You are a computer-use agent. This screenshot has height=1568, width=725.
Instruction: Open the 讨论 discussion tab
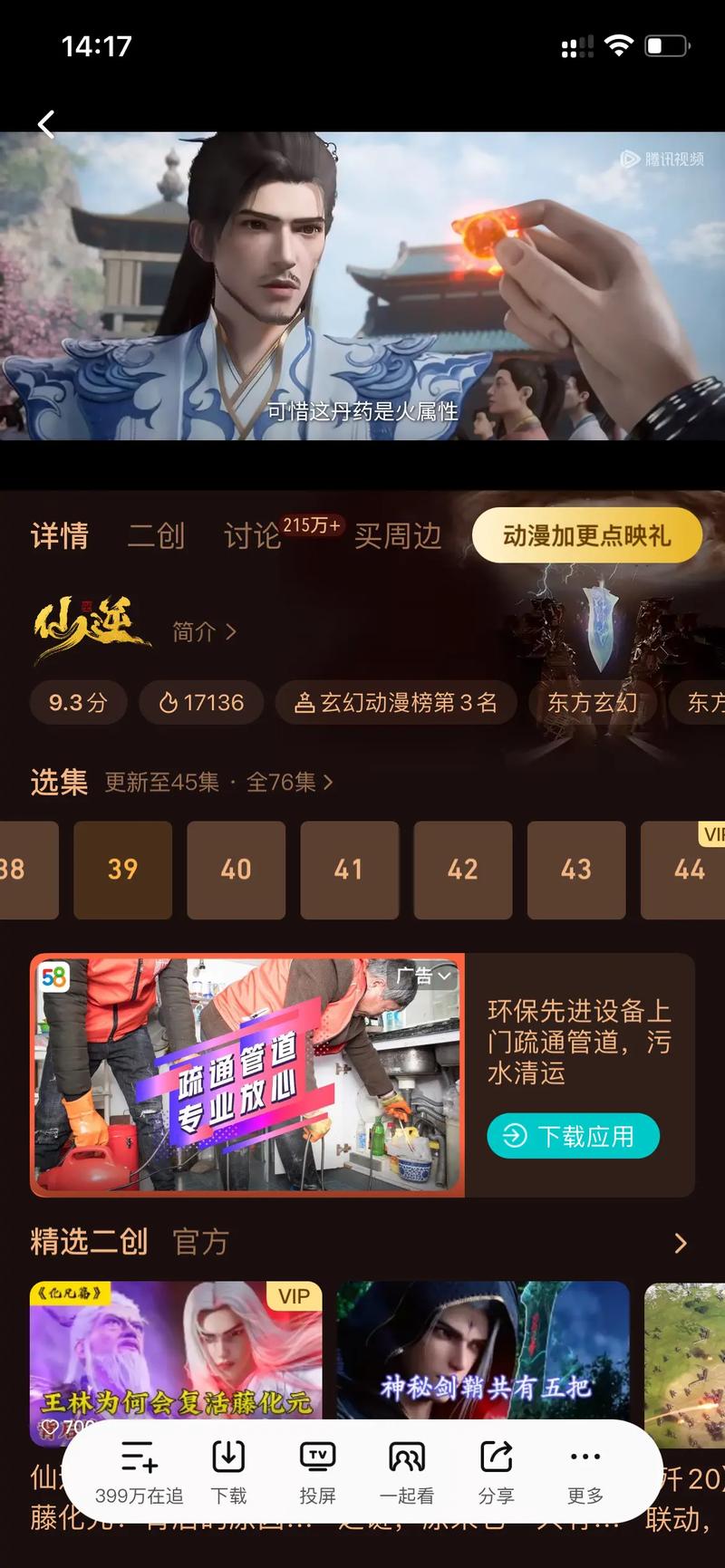pos(253,536)
